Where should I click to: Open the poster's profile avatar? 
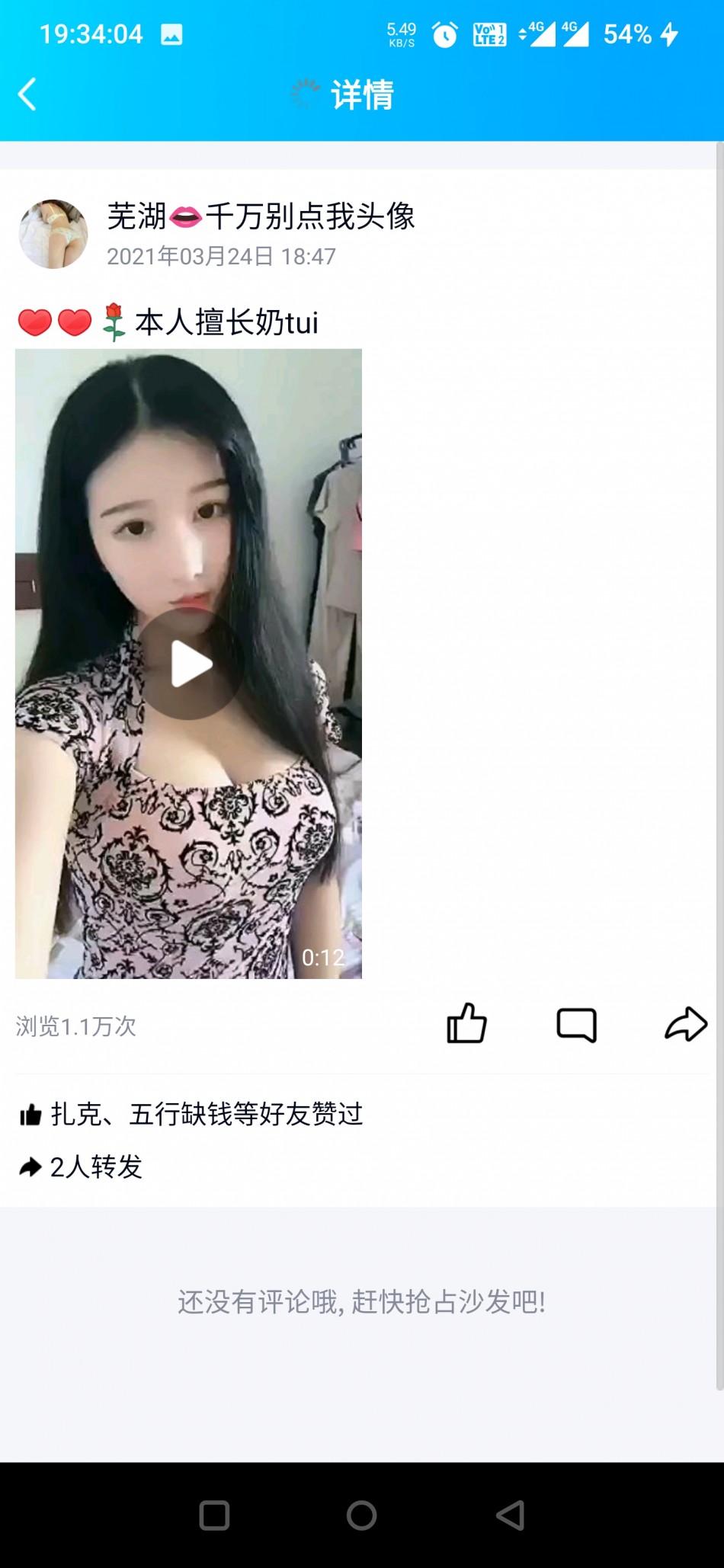click(x=53, y=234)
